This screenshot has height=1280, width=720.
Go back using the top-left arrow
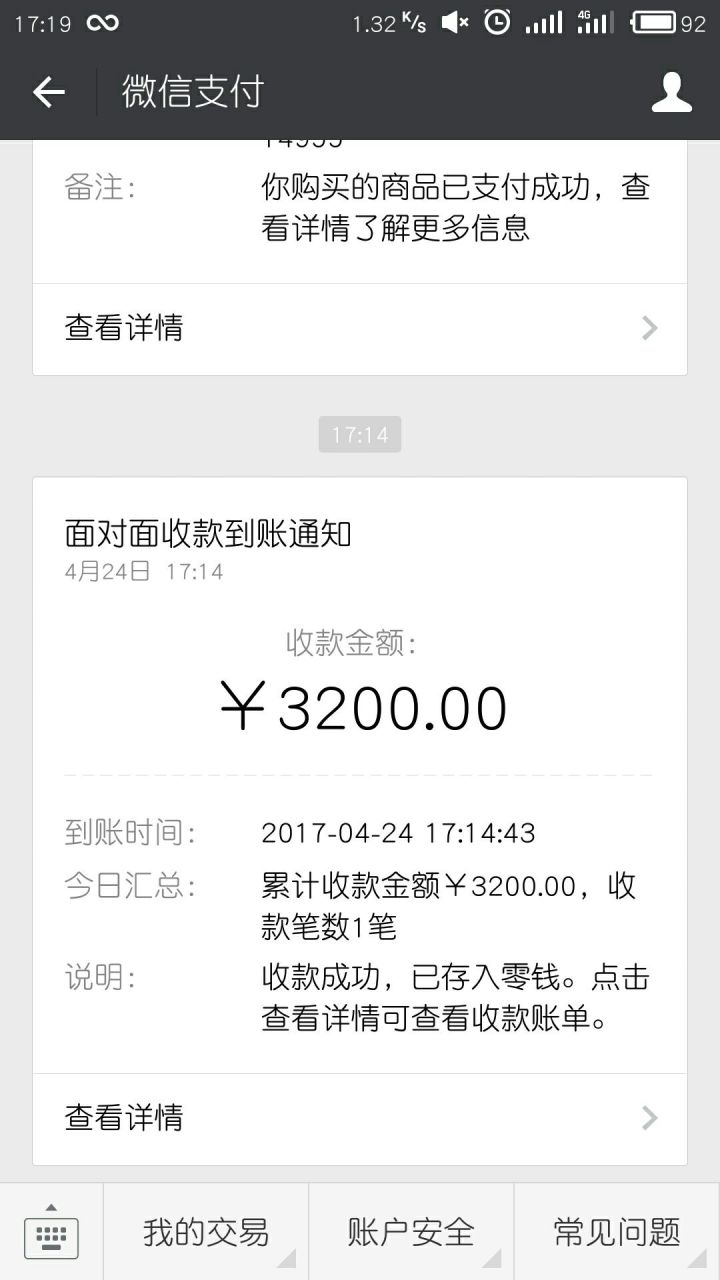pos(48,92)
